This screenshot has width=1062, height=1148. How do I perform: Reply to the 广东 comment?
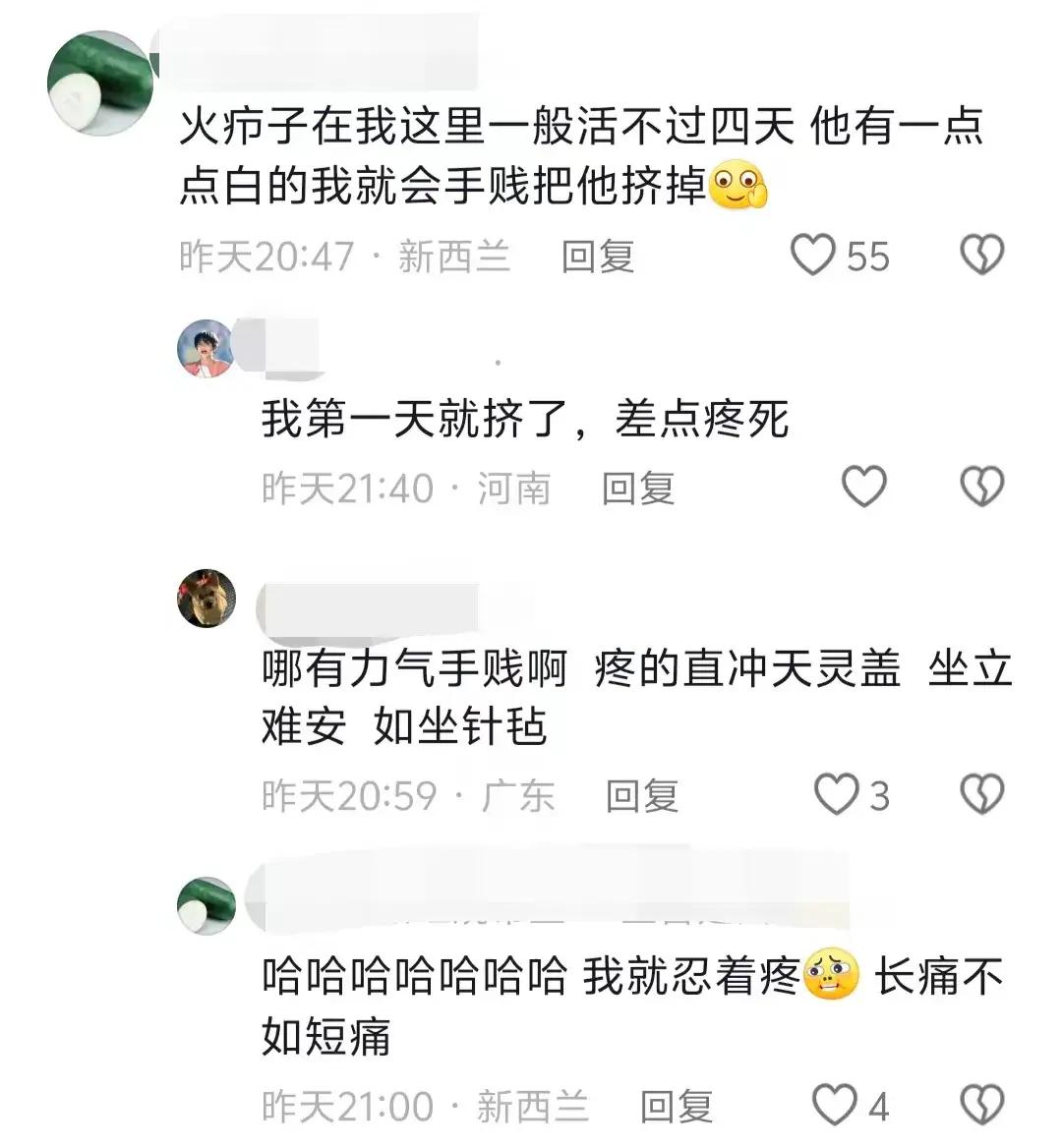click(641, 795)
